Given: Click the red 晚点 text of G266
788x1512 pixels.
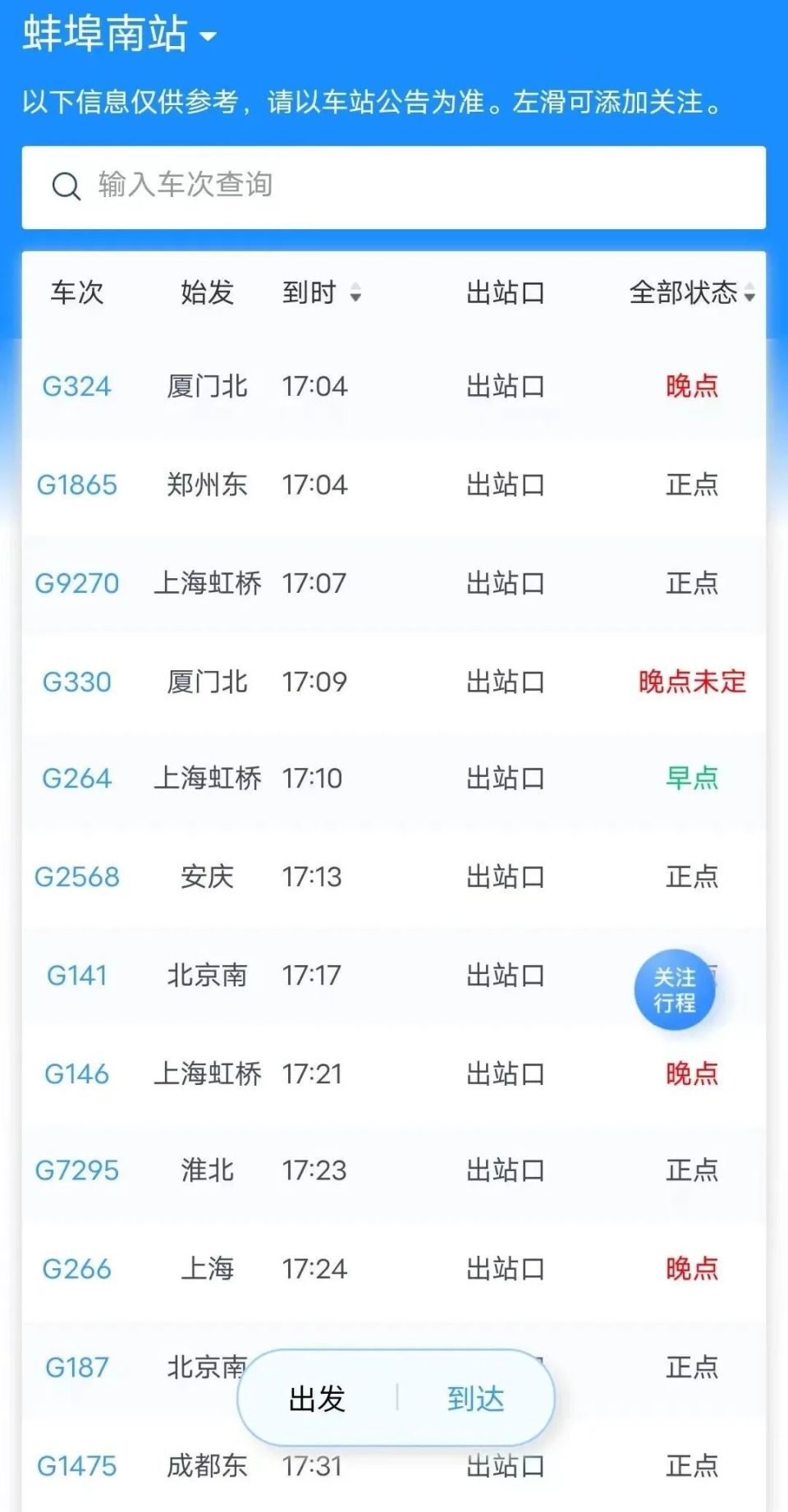Looking at the screenshot, I should point(693,1269).
